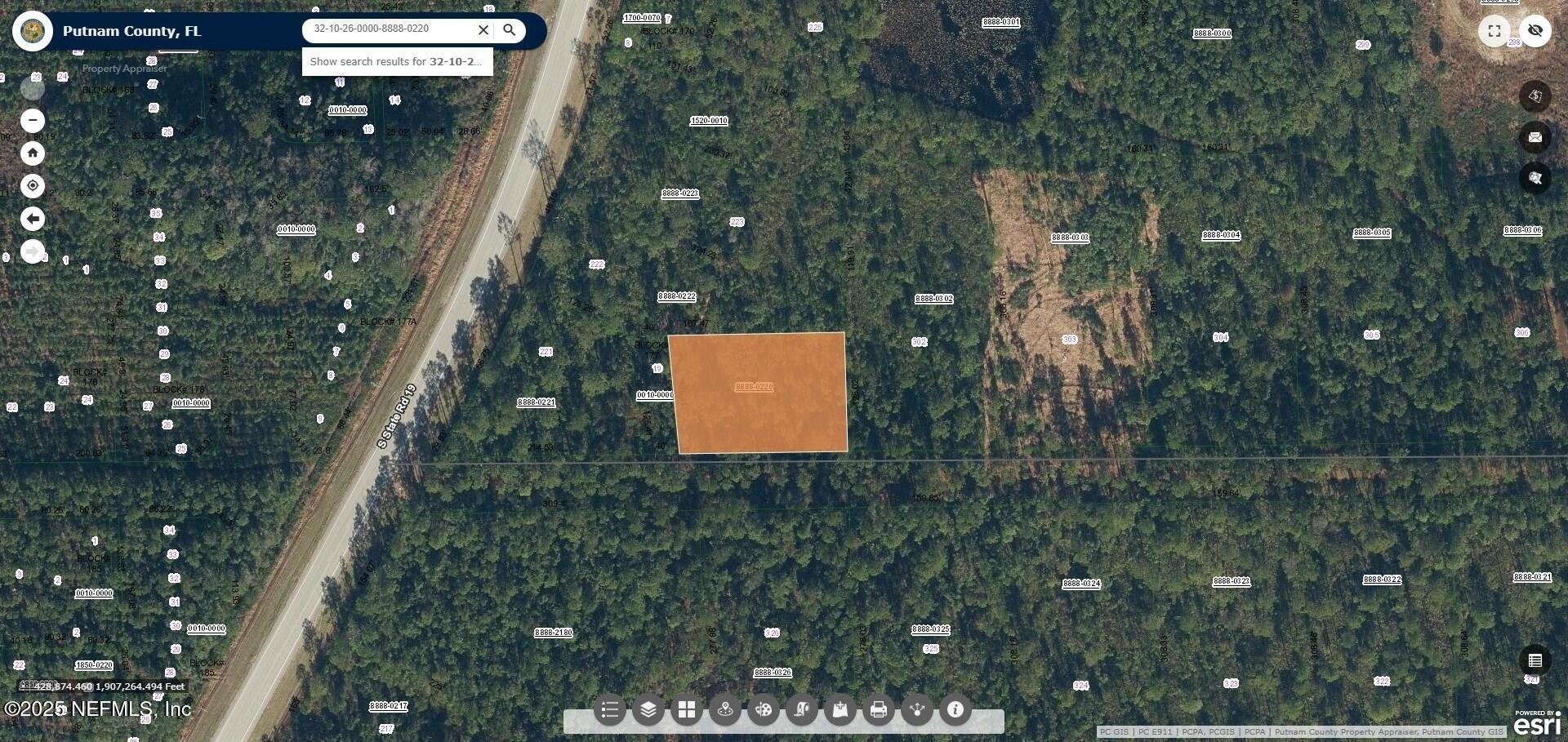Open the share map tool
1568x742 pixels.
(x=917, y=709)
